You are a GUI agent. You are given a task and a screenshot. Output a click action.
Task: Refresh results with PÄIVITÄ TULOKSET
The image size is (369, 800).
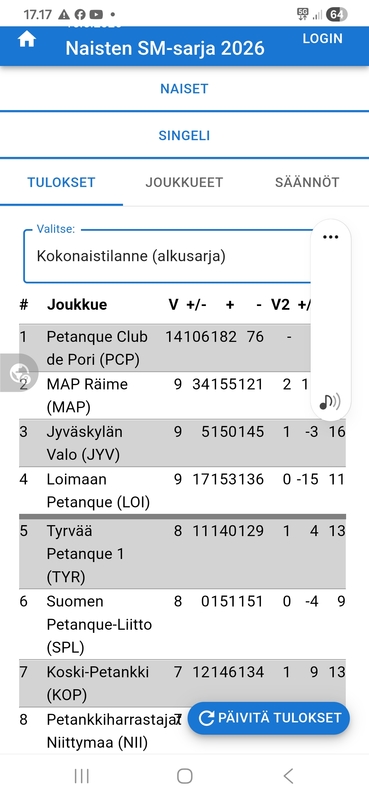[268, 718]
